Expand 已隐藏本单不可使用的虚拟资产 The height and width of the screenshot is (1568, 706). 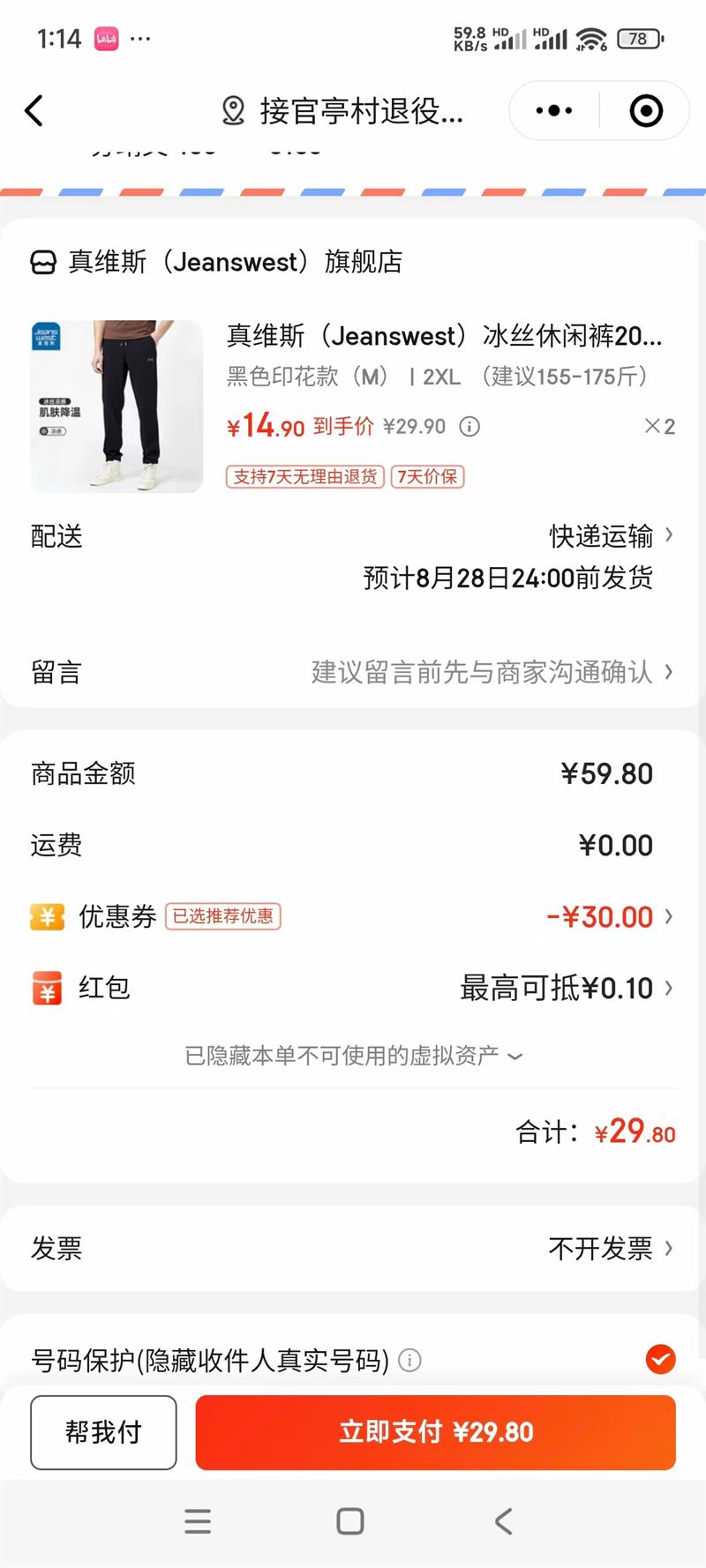tap(353, 1056)
